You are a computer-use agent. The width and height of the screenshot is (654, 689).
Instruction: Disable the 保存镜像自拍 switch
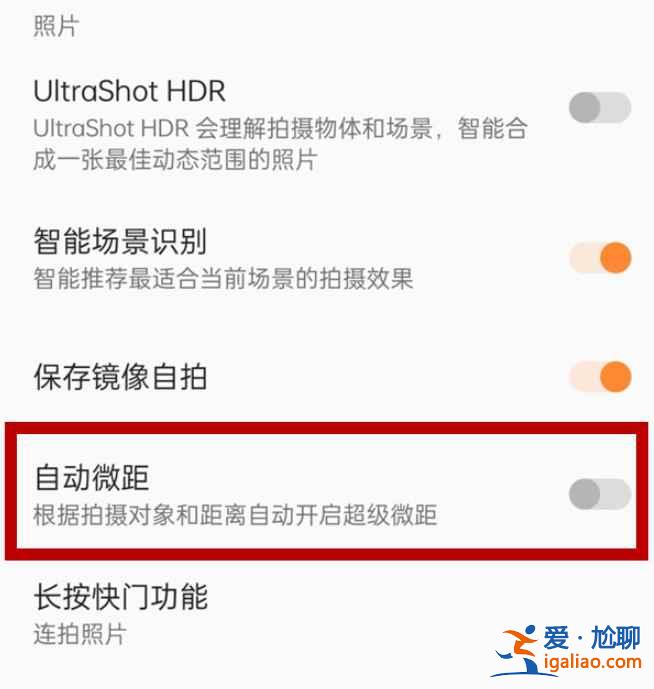[600, 377]
